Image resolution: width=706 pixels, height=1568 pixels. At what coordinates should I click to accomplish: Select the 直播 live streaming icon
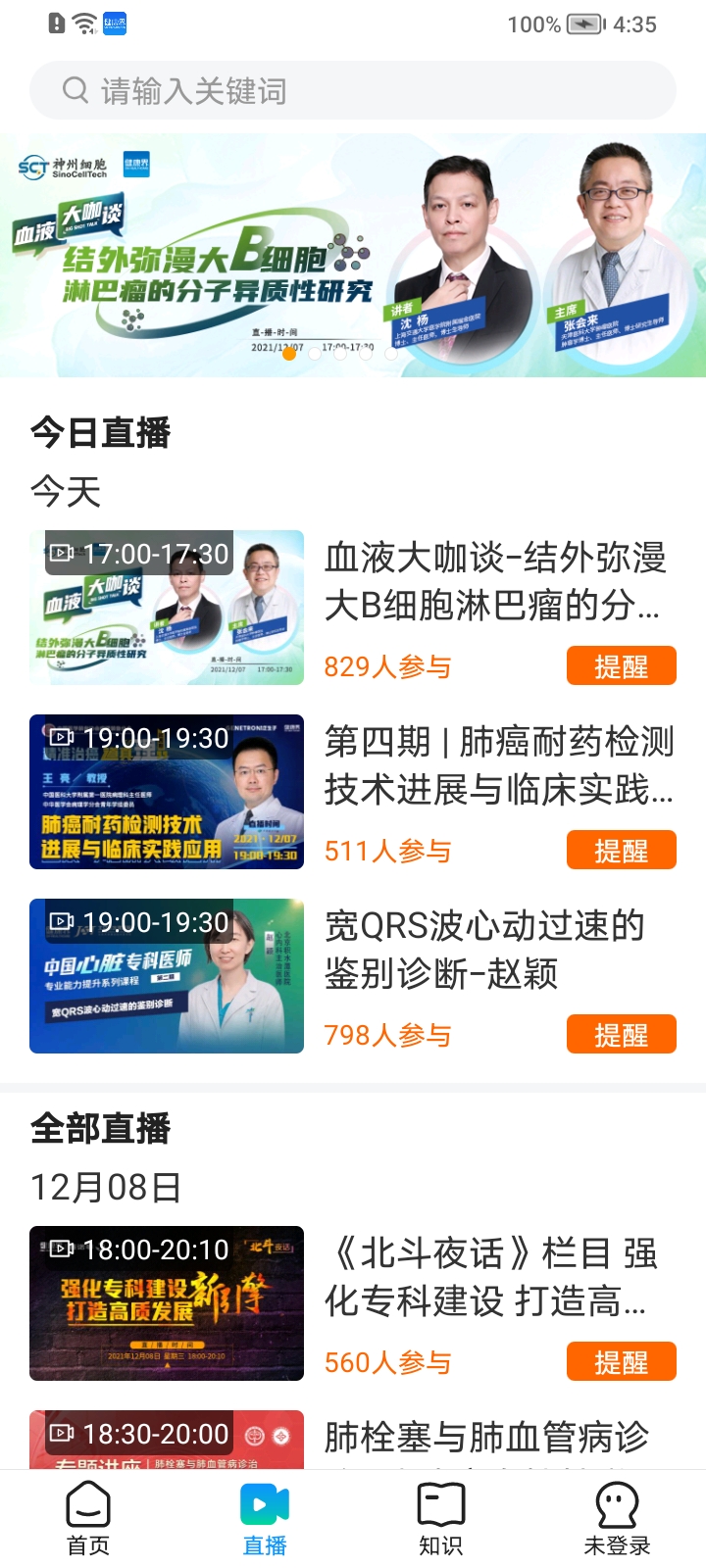pos(263,1504)
